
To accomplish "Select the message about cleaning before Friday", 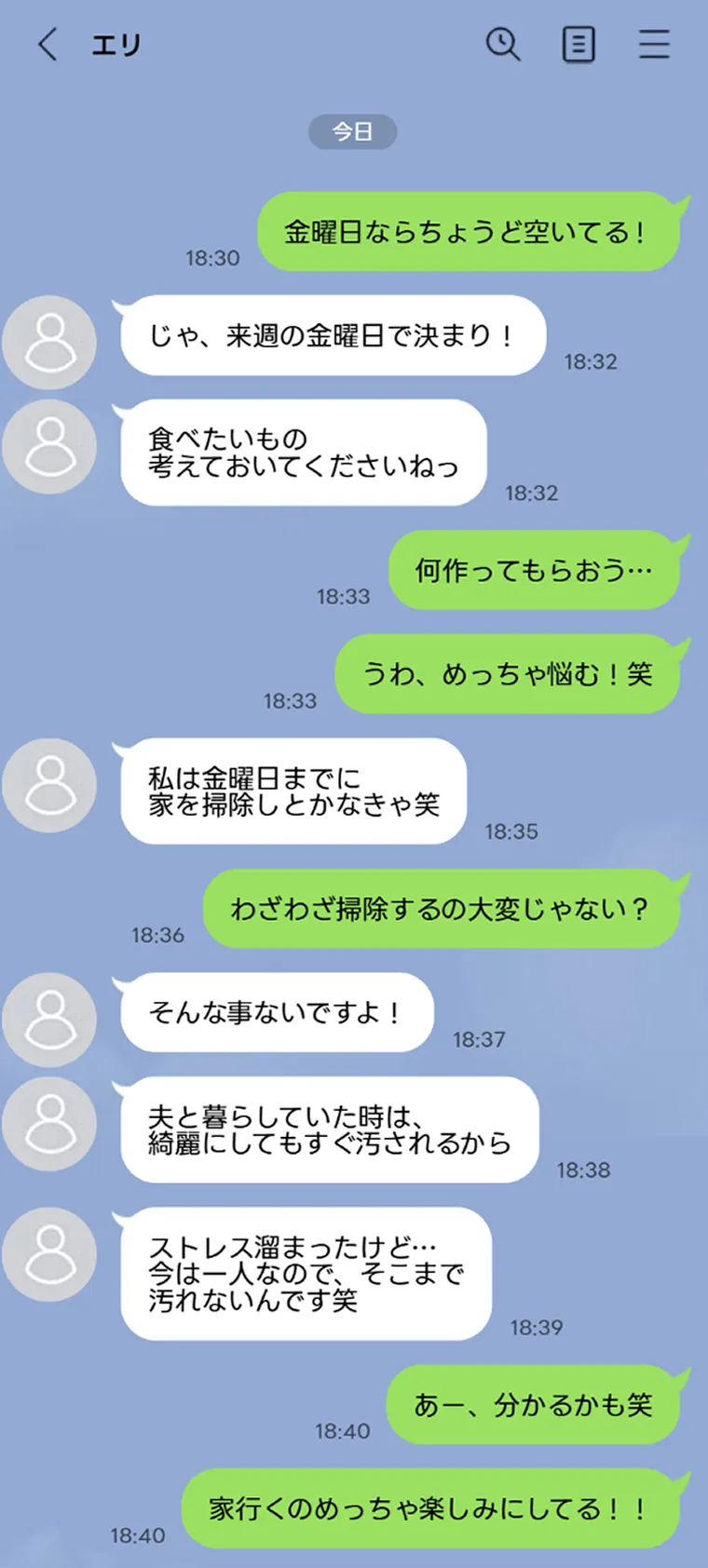I will [x=292, y=794].
